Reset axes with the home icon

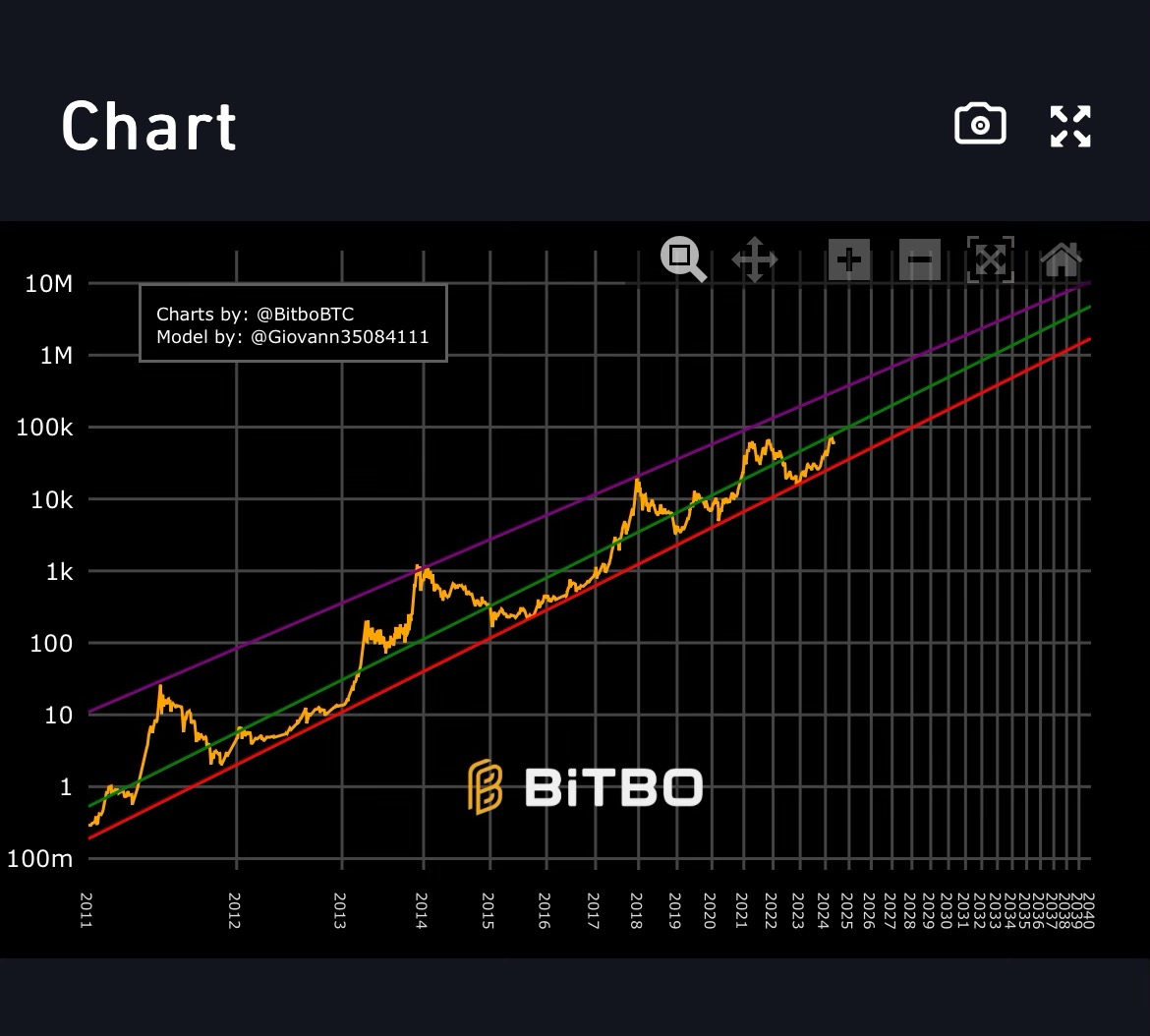tap(1062, 260)
